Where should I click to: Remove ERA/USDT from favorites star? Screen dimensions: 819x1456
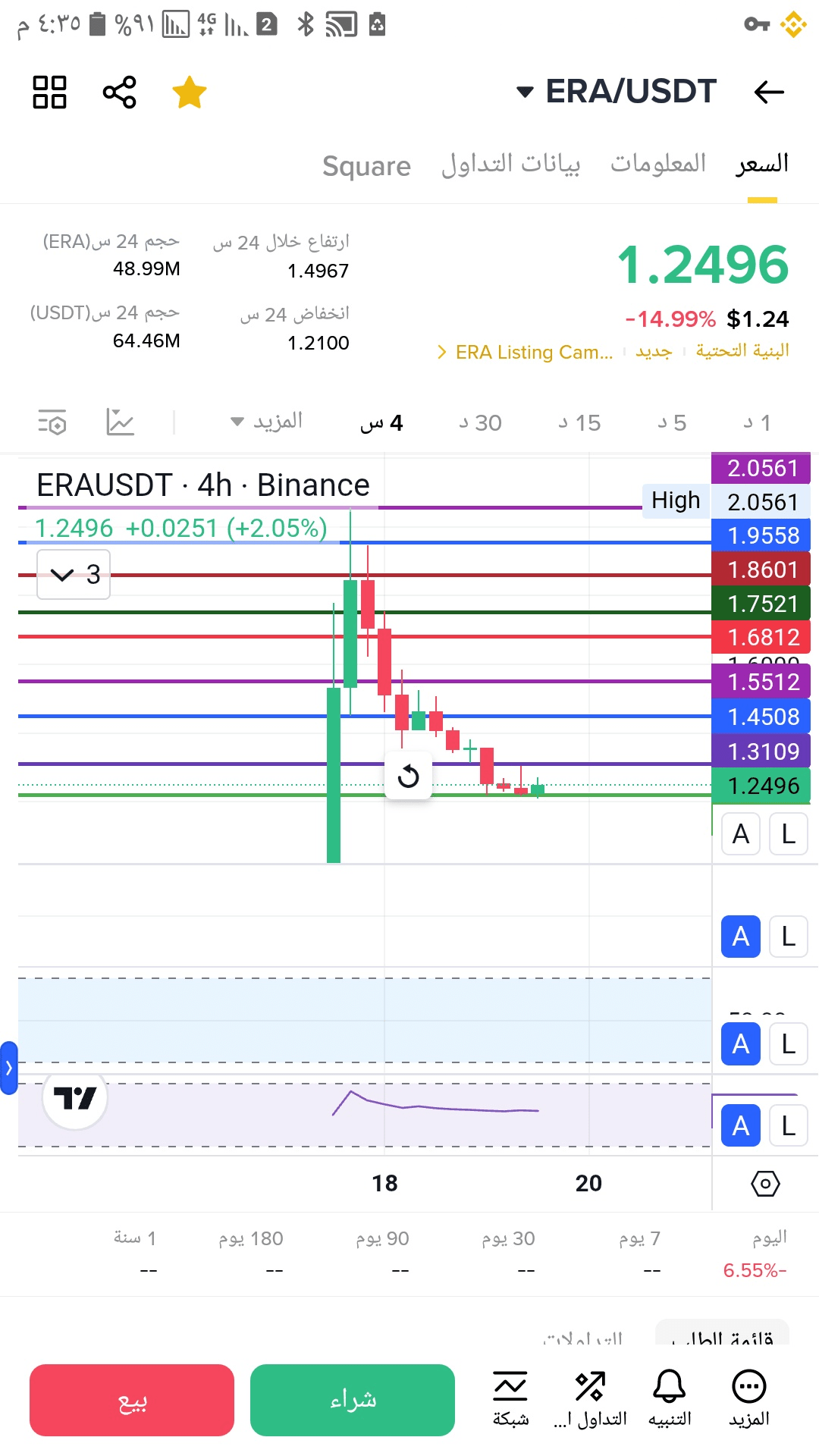click(189, 93)
